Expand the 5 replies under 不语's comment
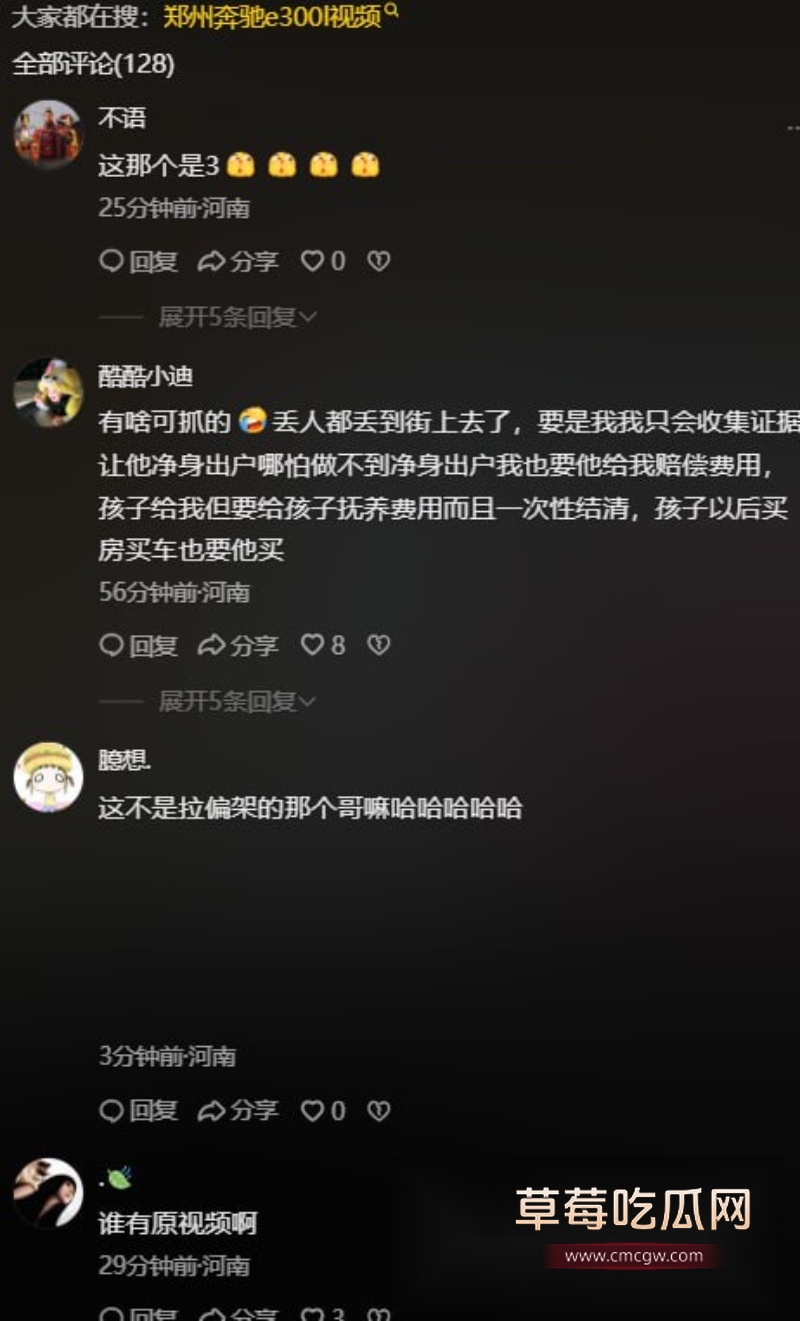The height and width of the screenshot is (1321, 800). pyautogui.click(x=234, y=316)
